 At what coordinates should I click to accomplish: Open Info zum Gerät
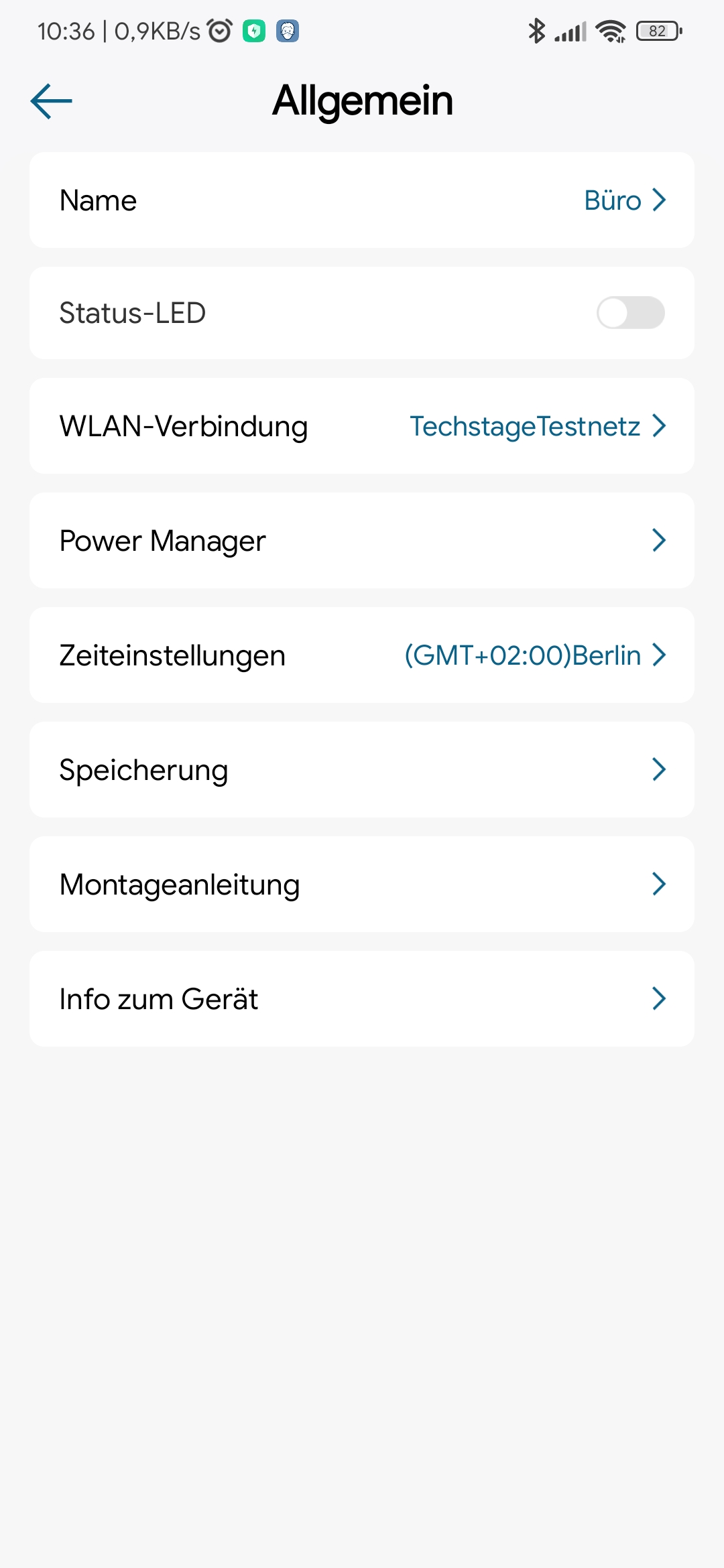362,999
